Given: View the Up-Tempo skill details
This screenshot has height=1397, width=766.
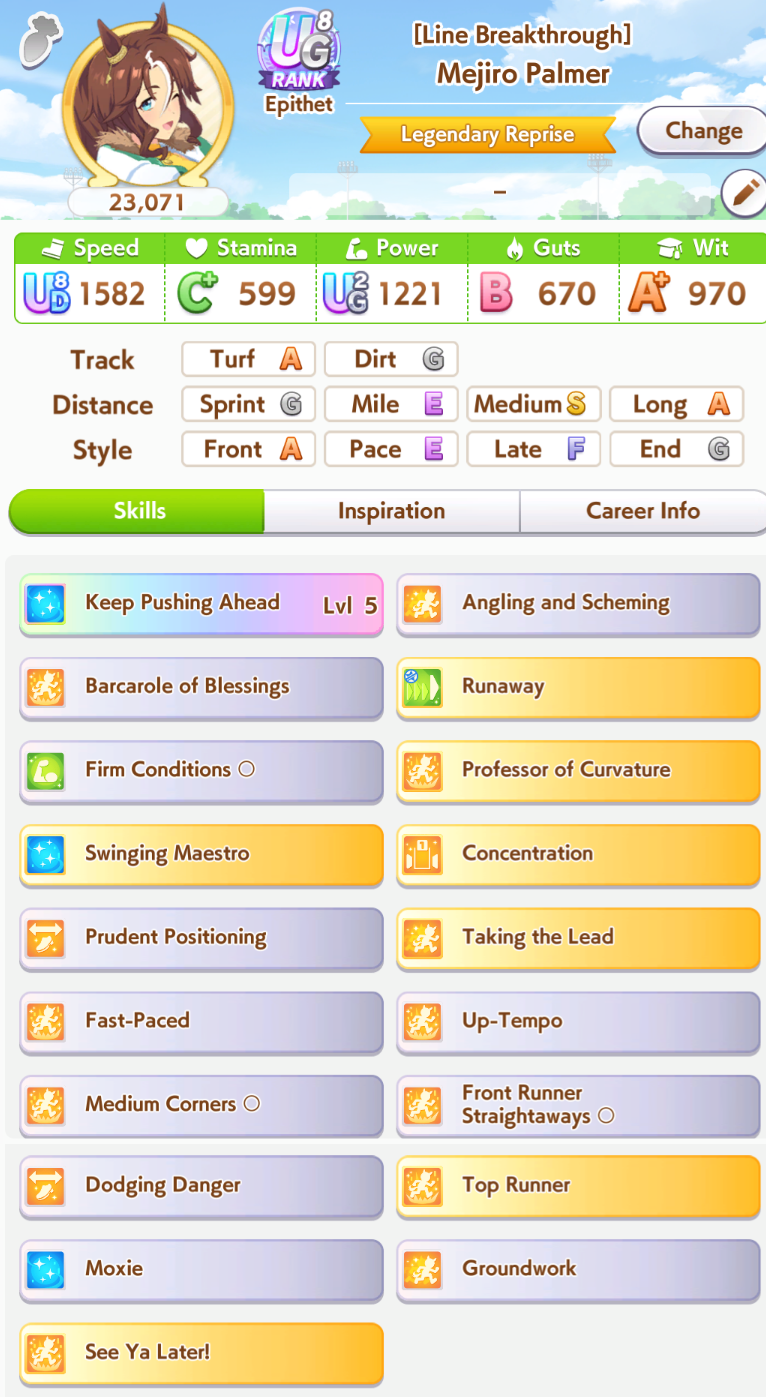Looking at the screenshot, I should [578, 1021].
